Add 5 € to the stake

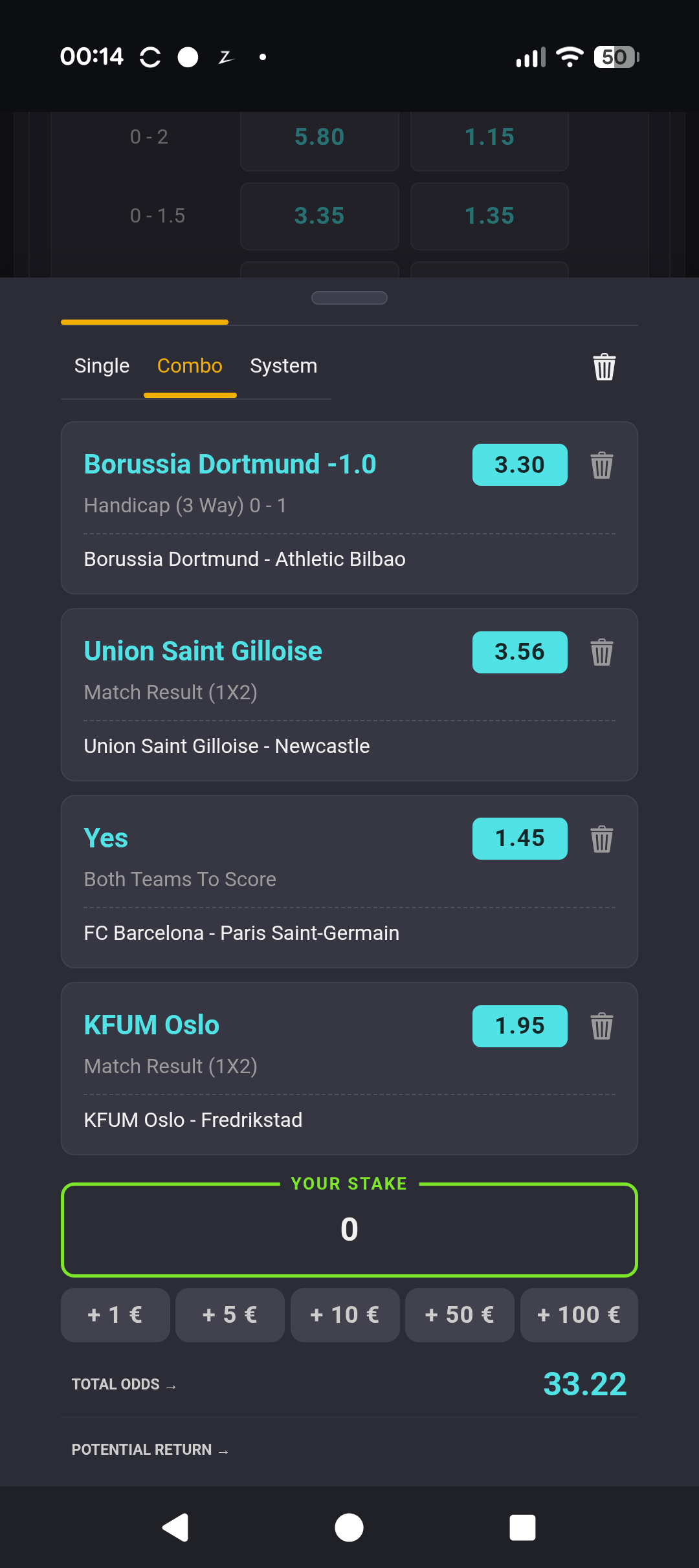230,1315
